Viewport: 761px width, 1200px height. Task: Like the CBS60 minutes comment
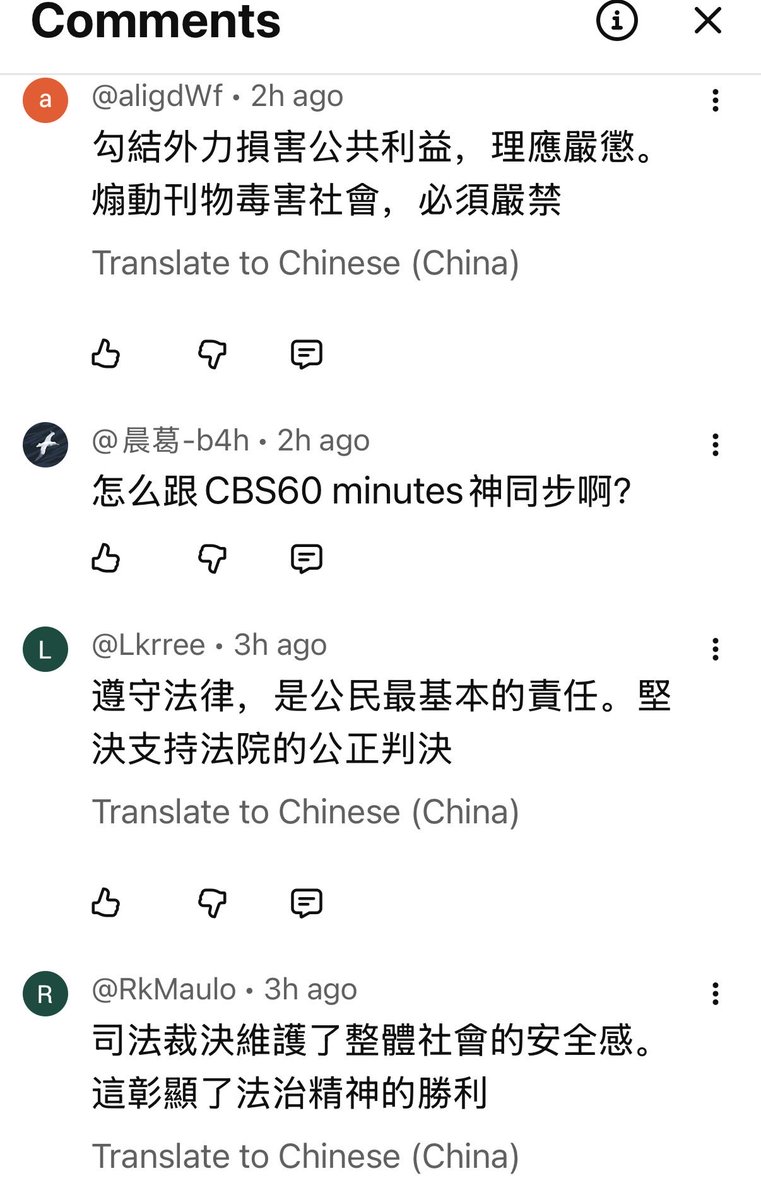coord(106,558)
